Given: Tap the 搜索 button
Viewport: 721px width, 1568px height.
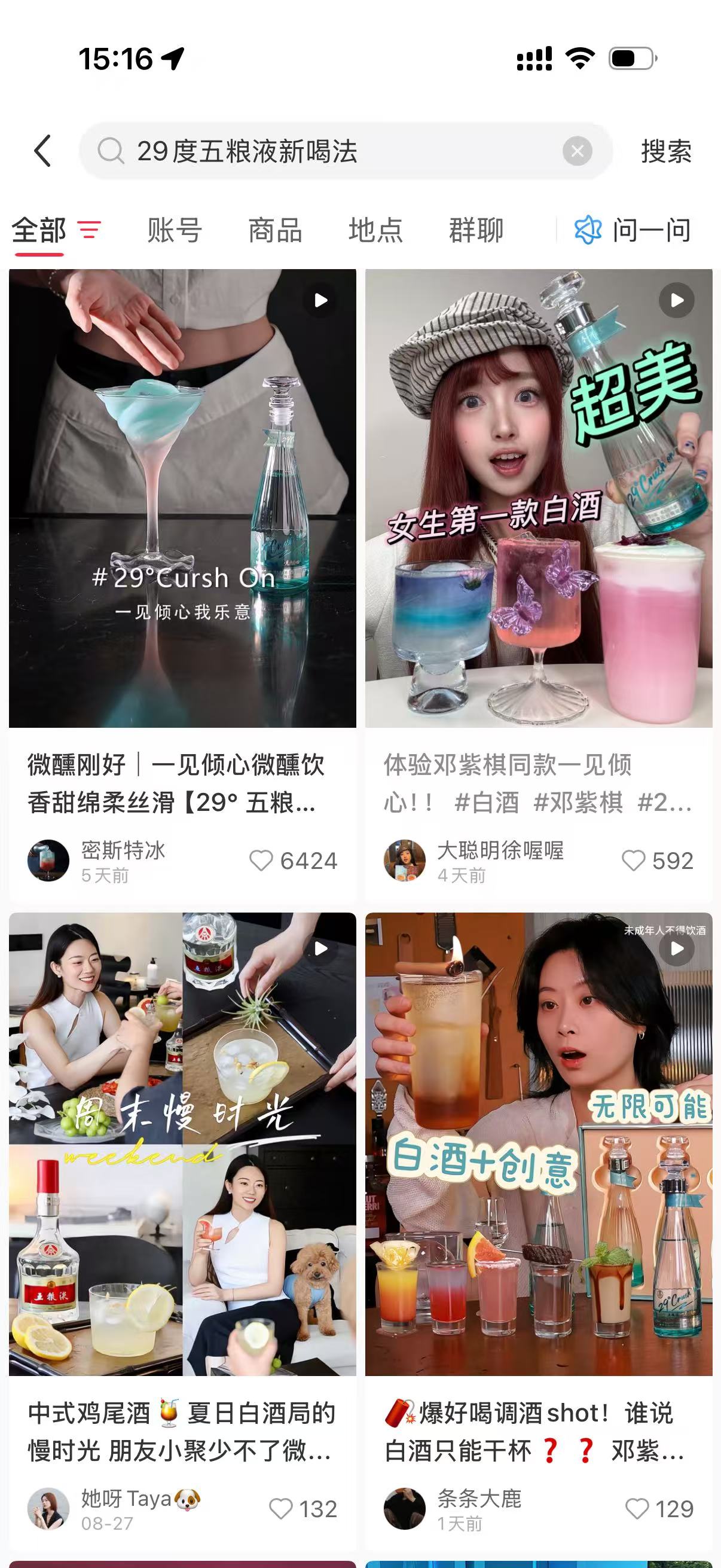Looking at the screenshot, I should [x=665, y=151].
